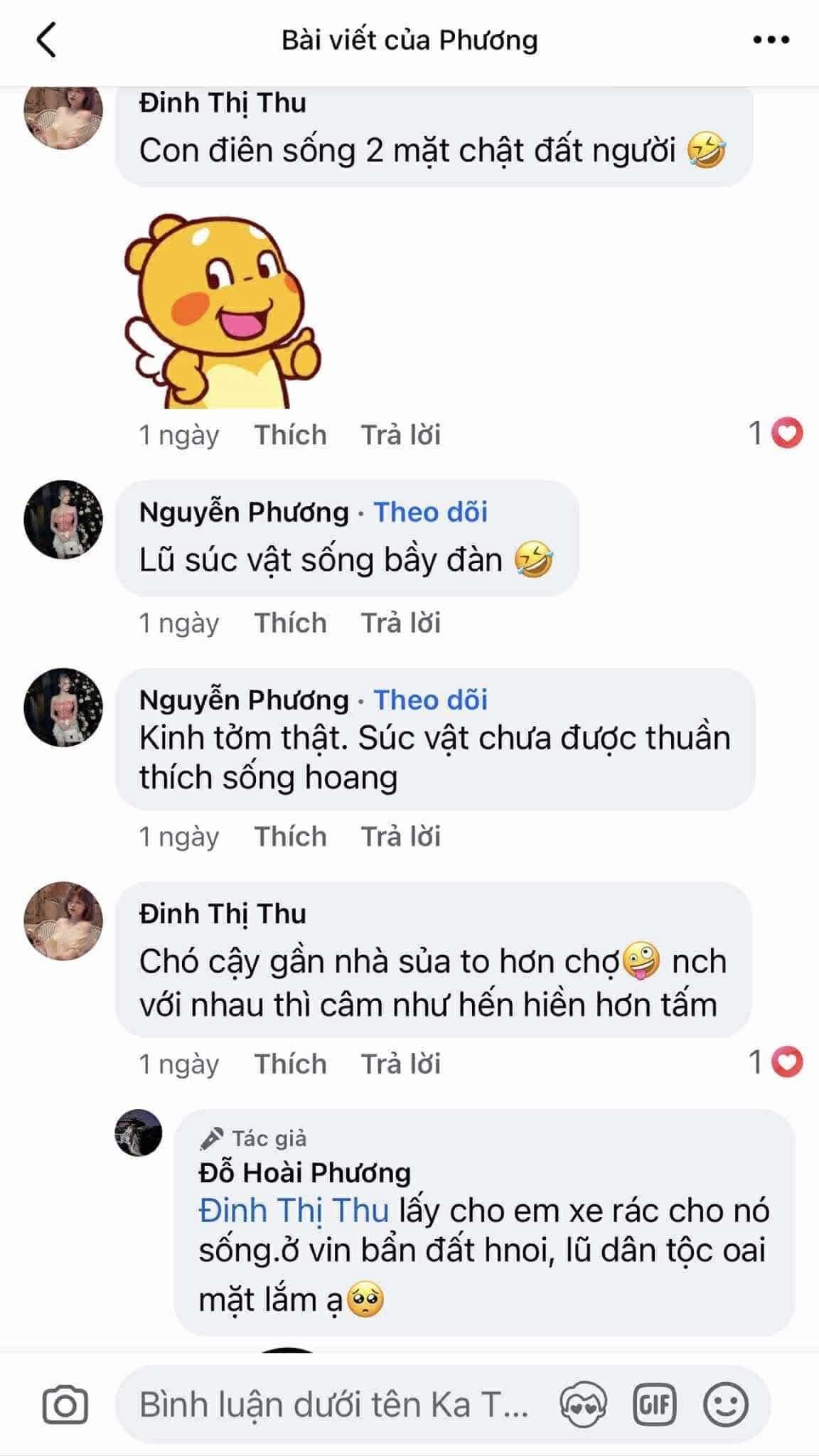
Task: Reply to 'Lũ súc vật sống bầy đàn' comment
Action: [x=400, y=623]
